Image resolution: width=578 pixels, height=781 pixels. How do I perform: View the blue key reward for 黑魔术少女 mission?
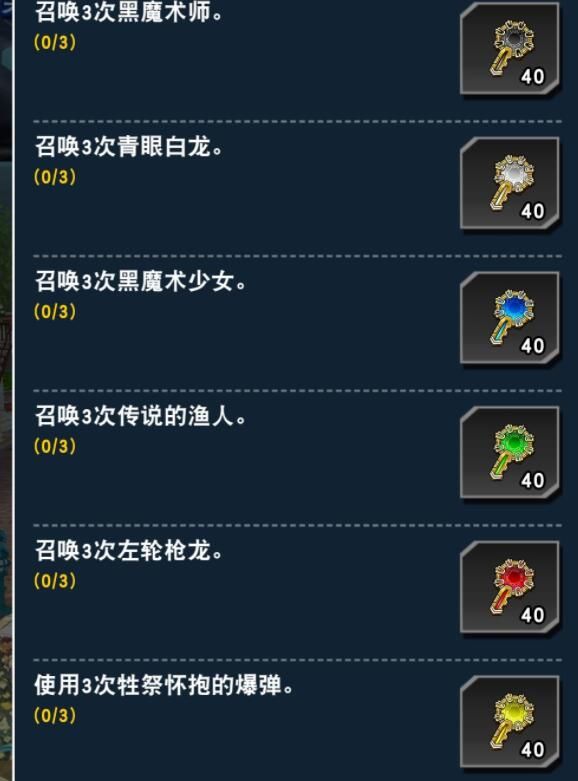click(509, 318)
